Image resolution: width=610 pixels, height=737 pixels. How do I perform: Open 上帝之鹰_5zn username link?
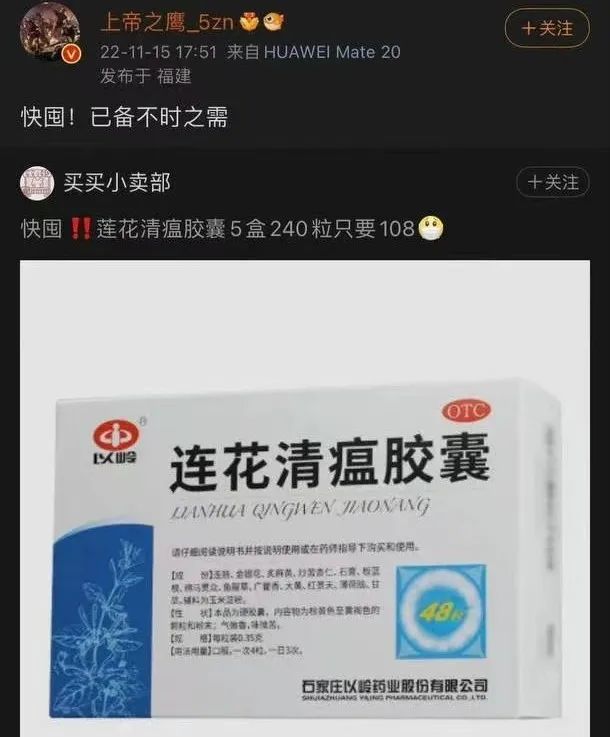click(163, 20)
